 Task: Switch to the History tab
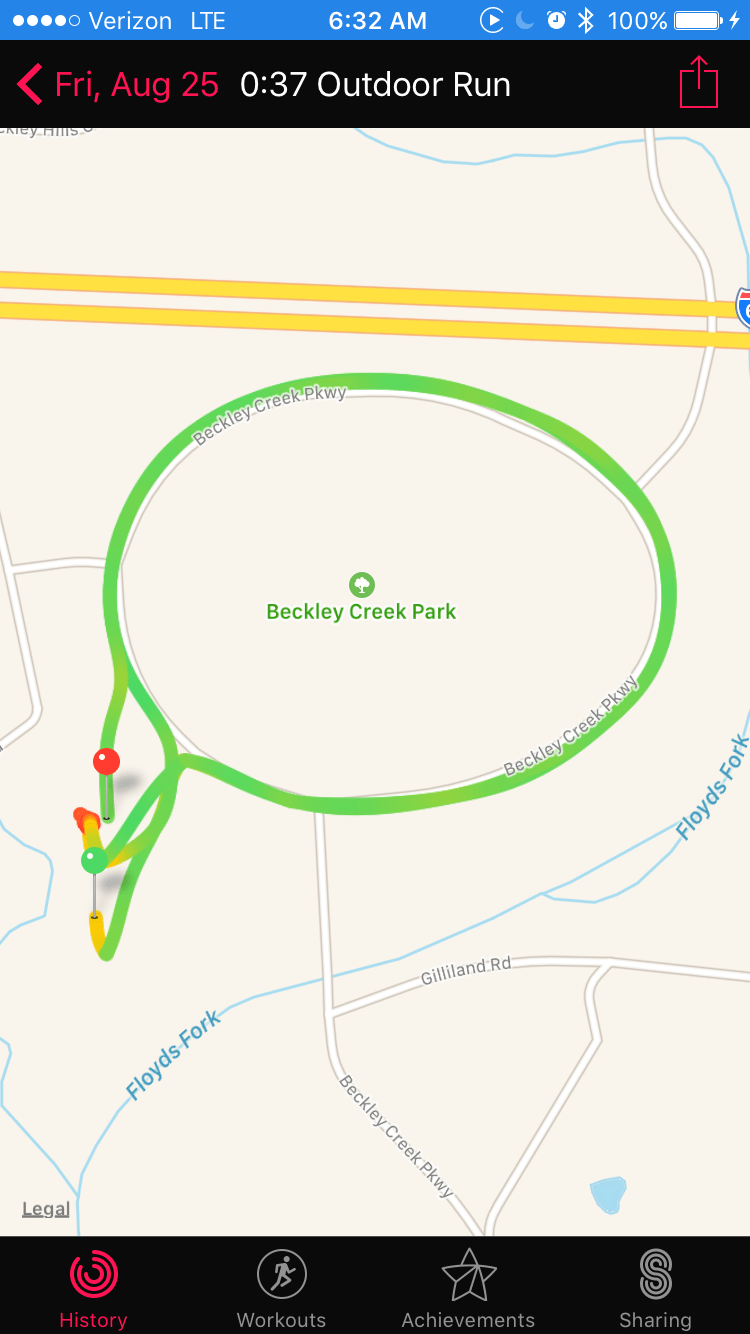tap(93, 1290)
